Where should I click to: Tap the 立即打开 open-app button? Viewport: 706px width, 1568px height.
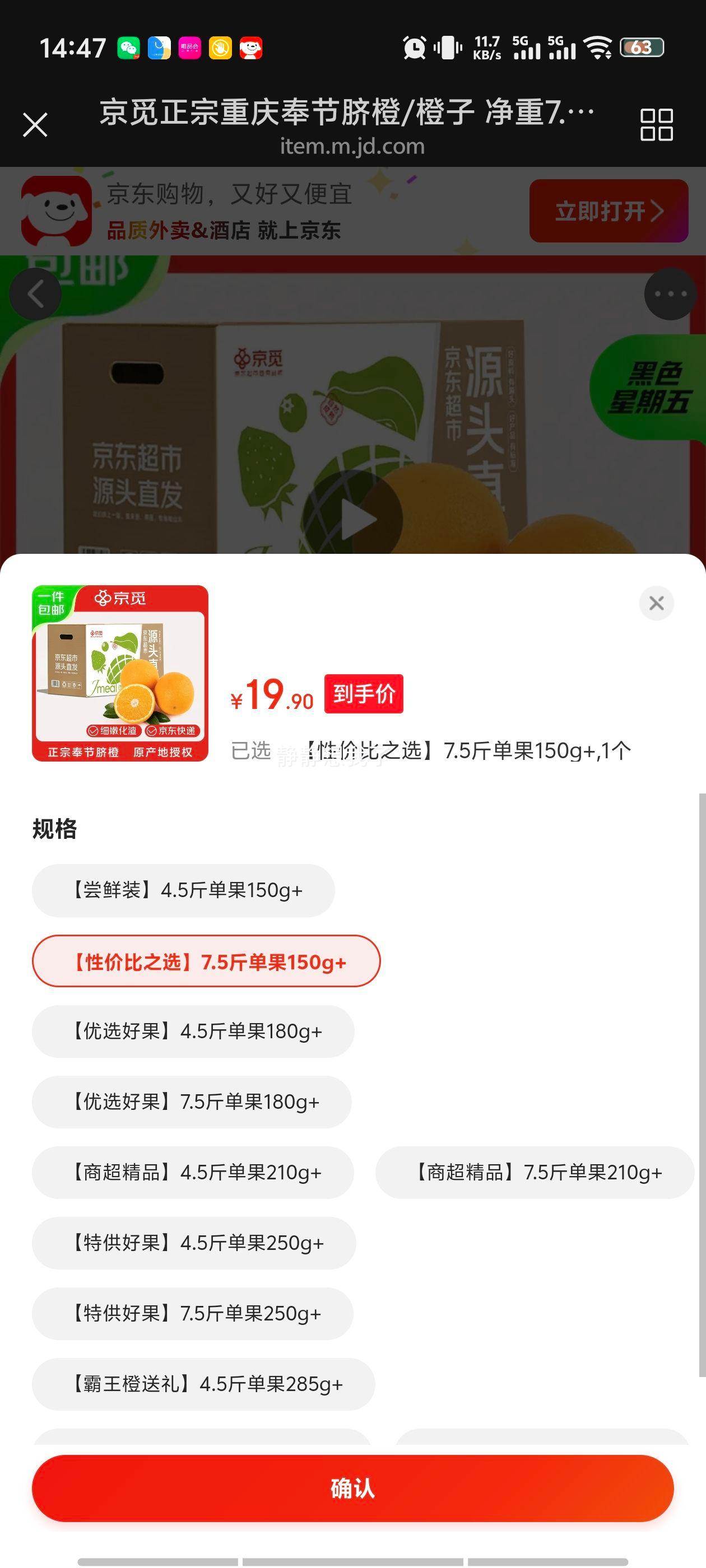point(607,212)
